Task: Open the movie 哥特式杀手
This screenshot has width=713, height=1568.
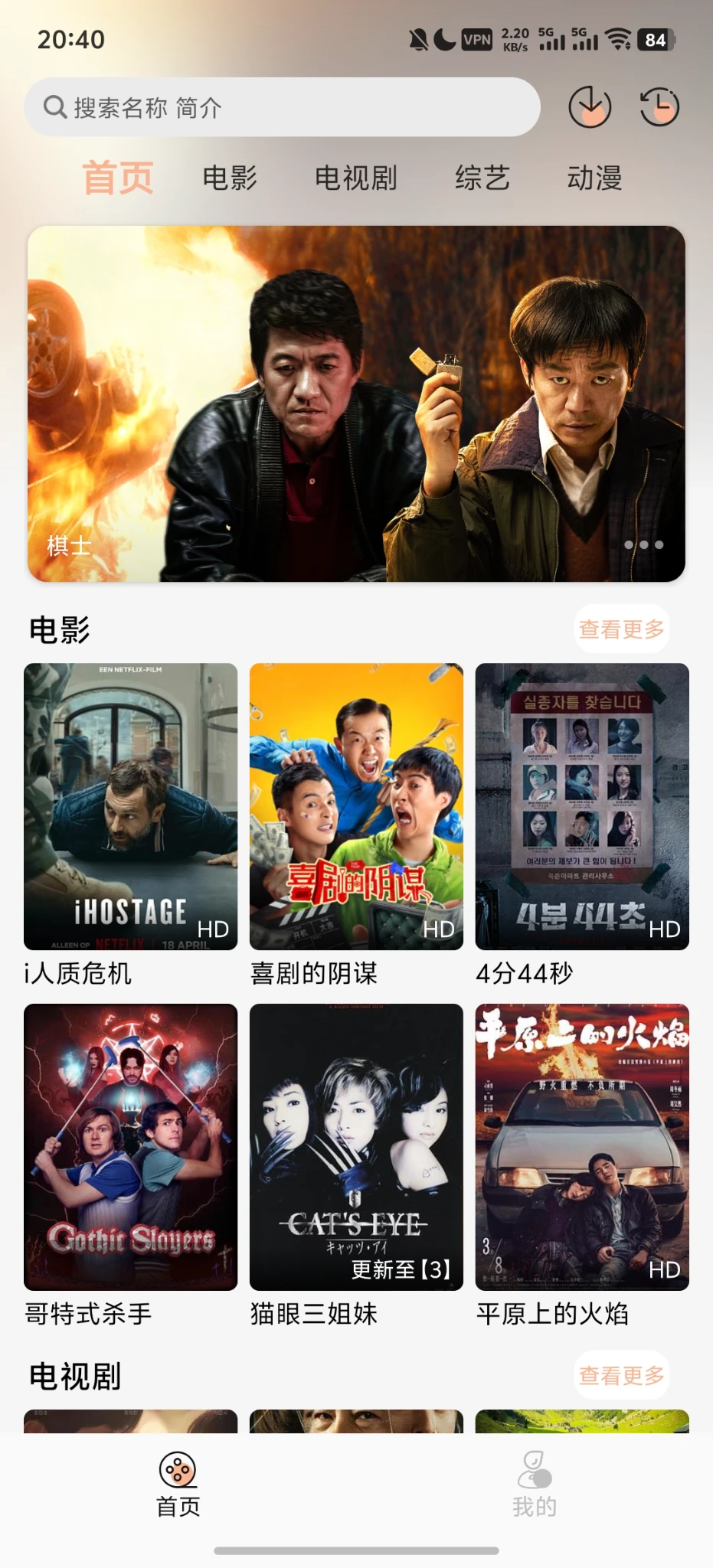Action: point(131,1147)
